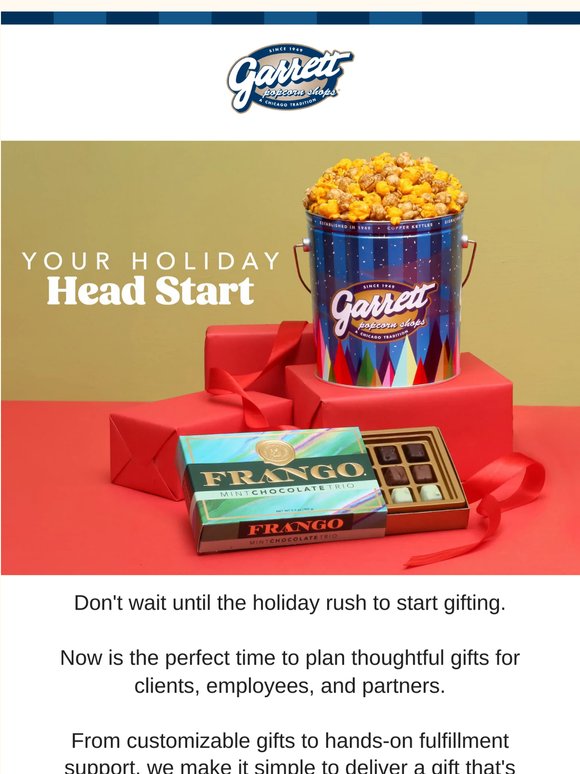Open the Garrett Popcorn Shops header logo link
The image size is (580, 774).
pyautogui.click(x=290, y=78)
